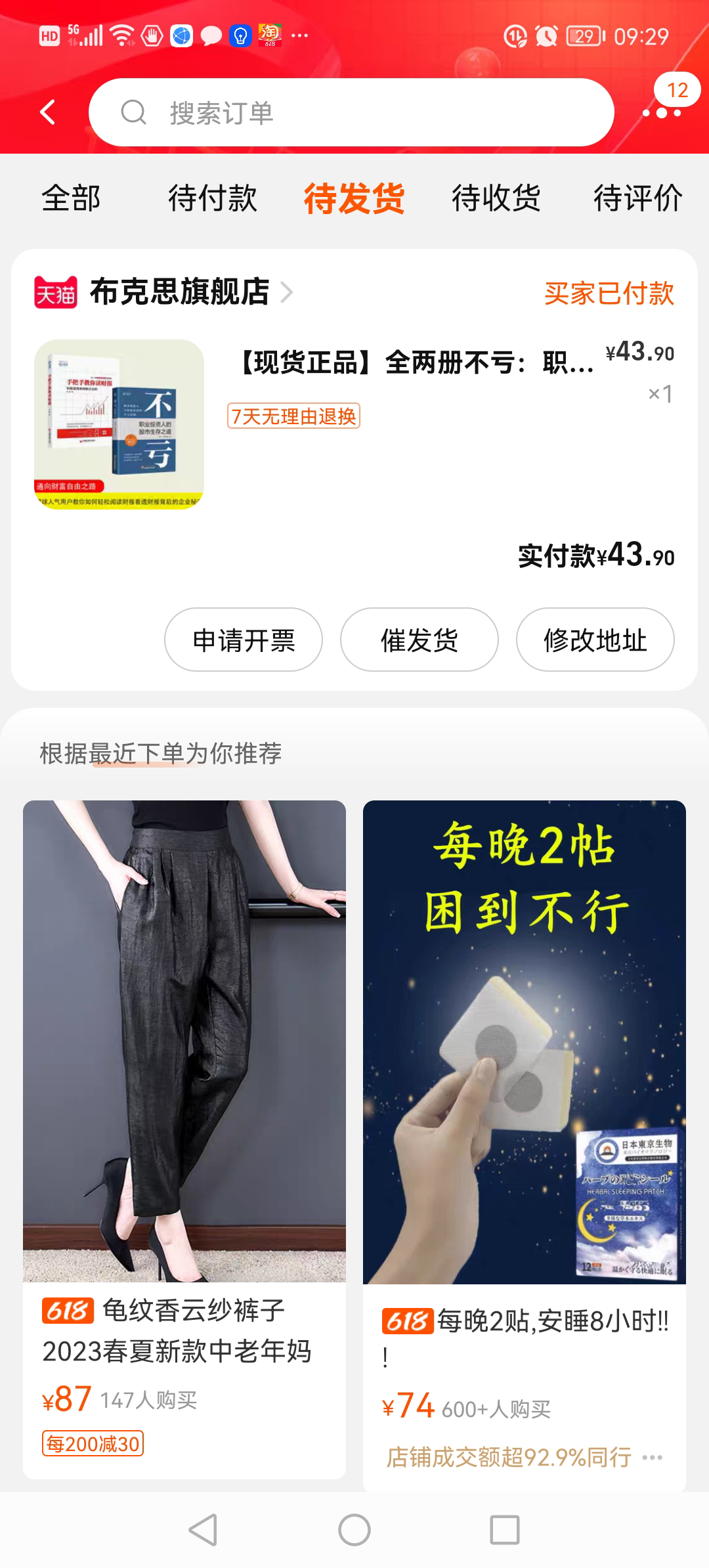Viewport: 709px width, 1568px height.
Task: Switch to the 待付款 tab
Action: 212,198
